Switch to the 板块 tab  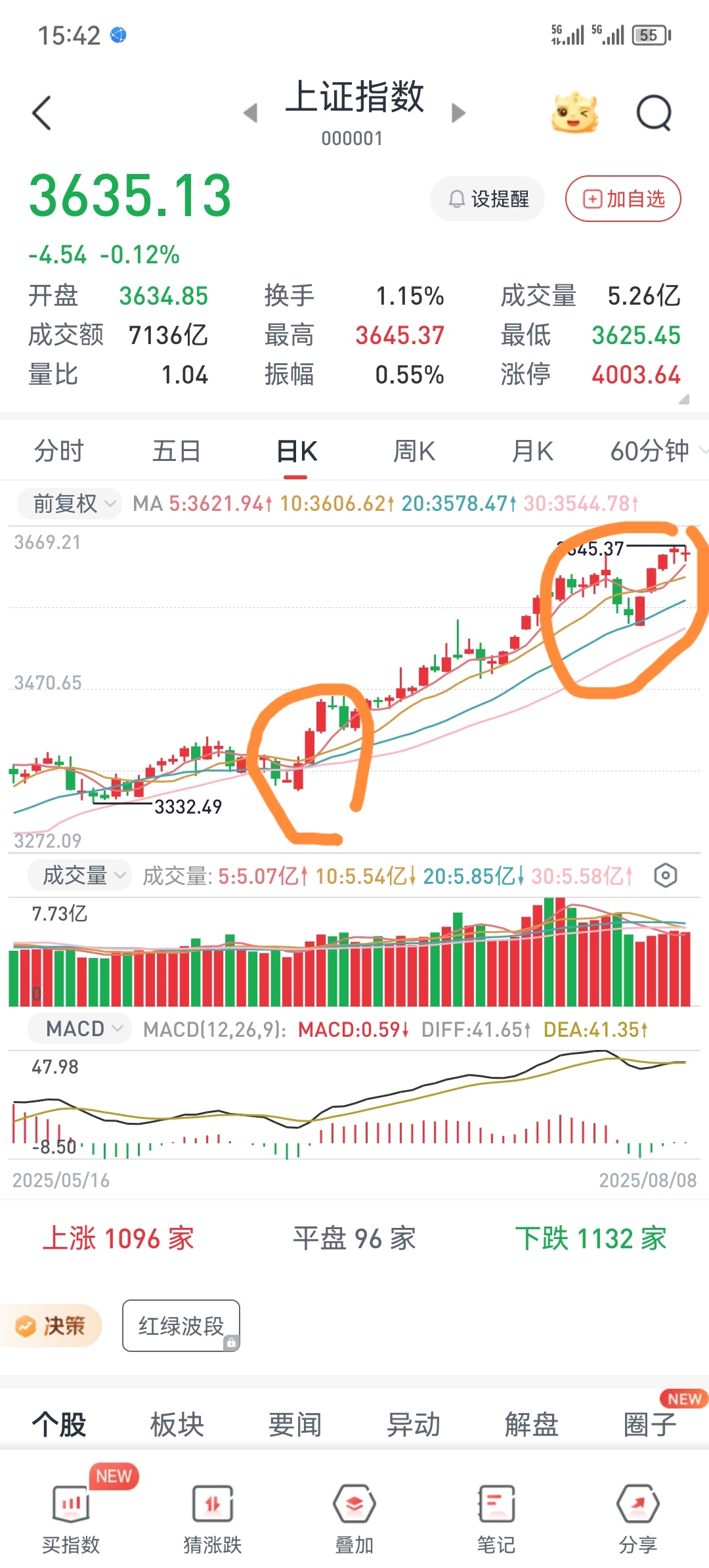(177, 1424)
